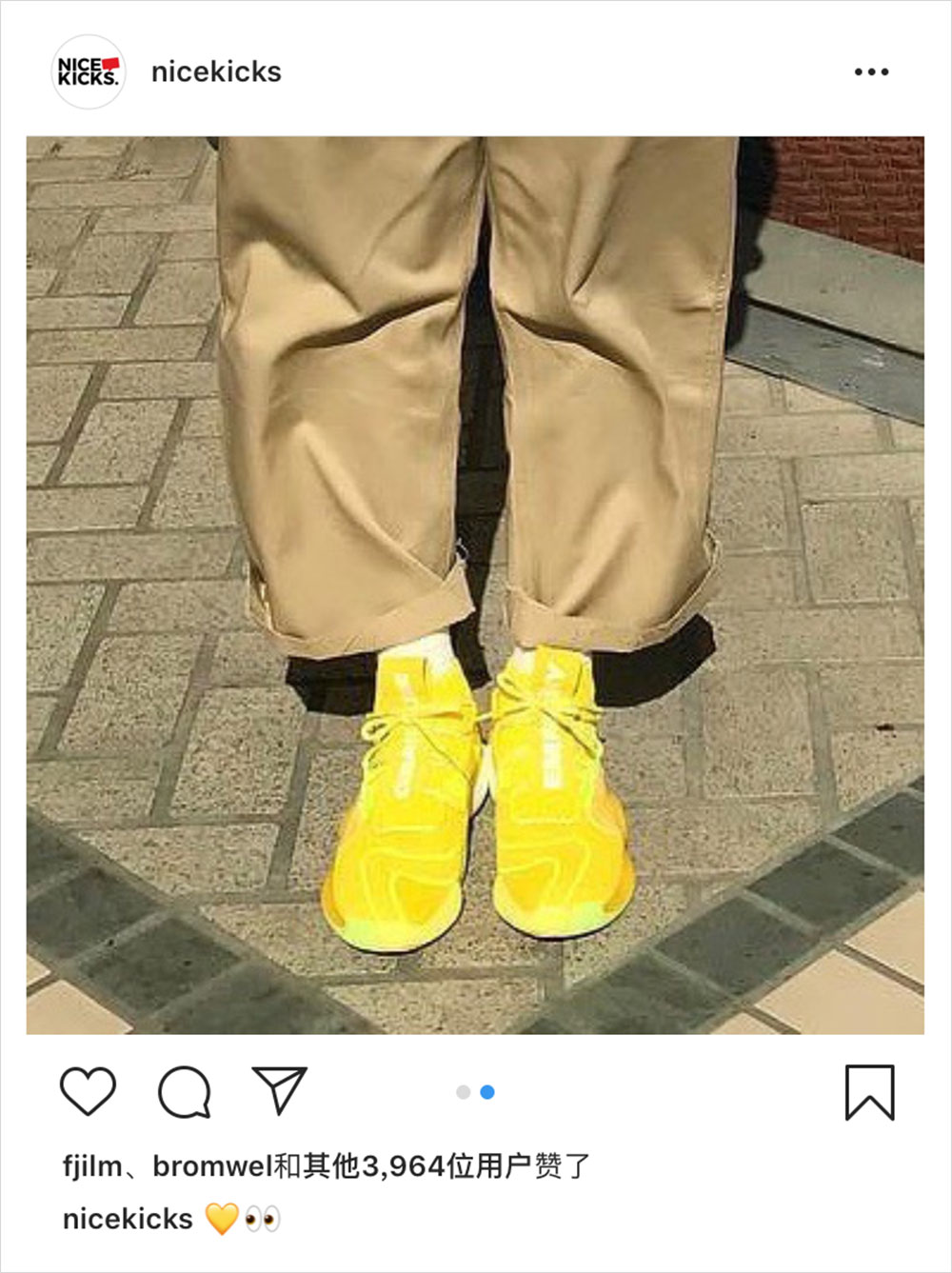952x1273 pixels.
Task: Open comments via the speech bubble icon
Action: pos(184,1091)
